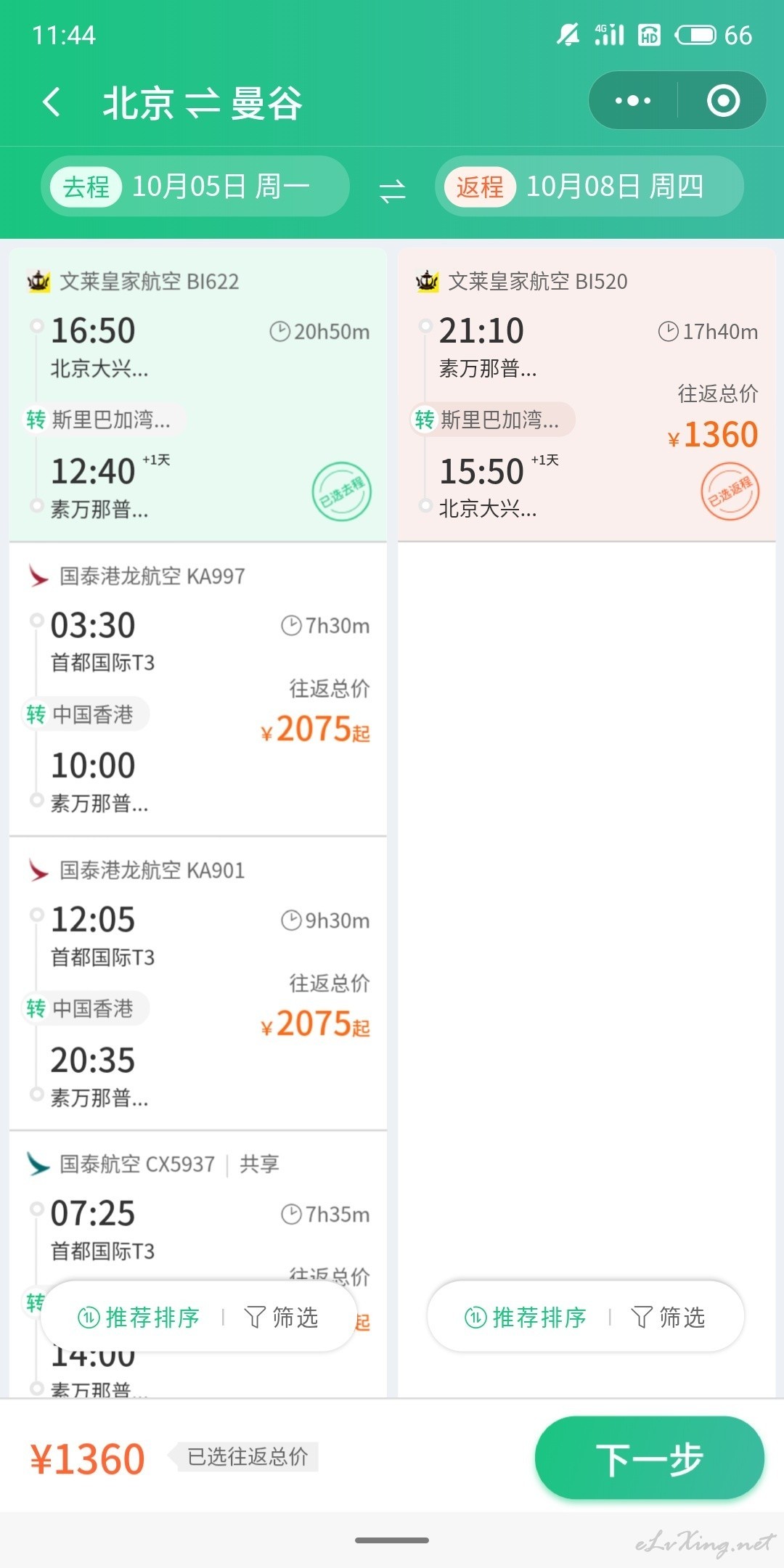This screenshot has width=784, height=1568.
Task: Filter the return flight list
Action: 668,1317
